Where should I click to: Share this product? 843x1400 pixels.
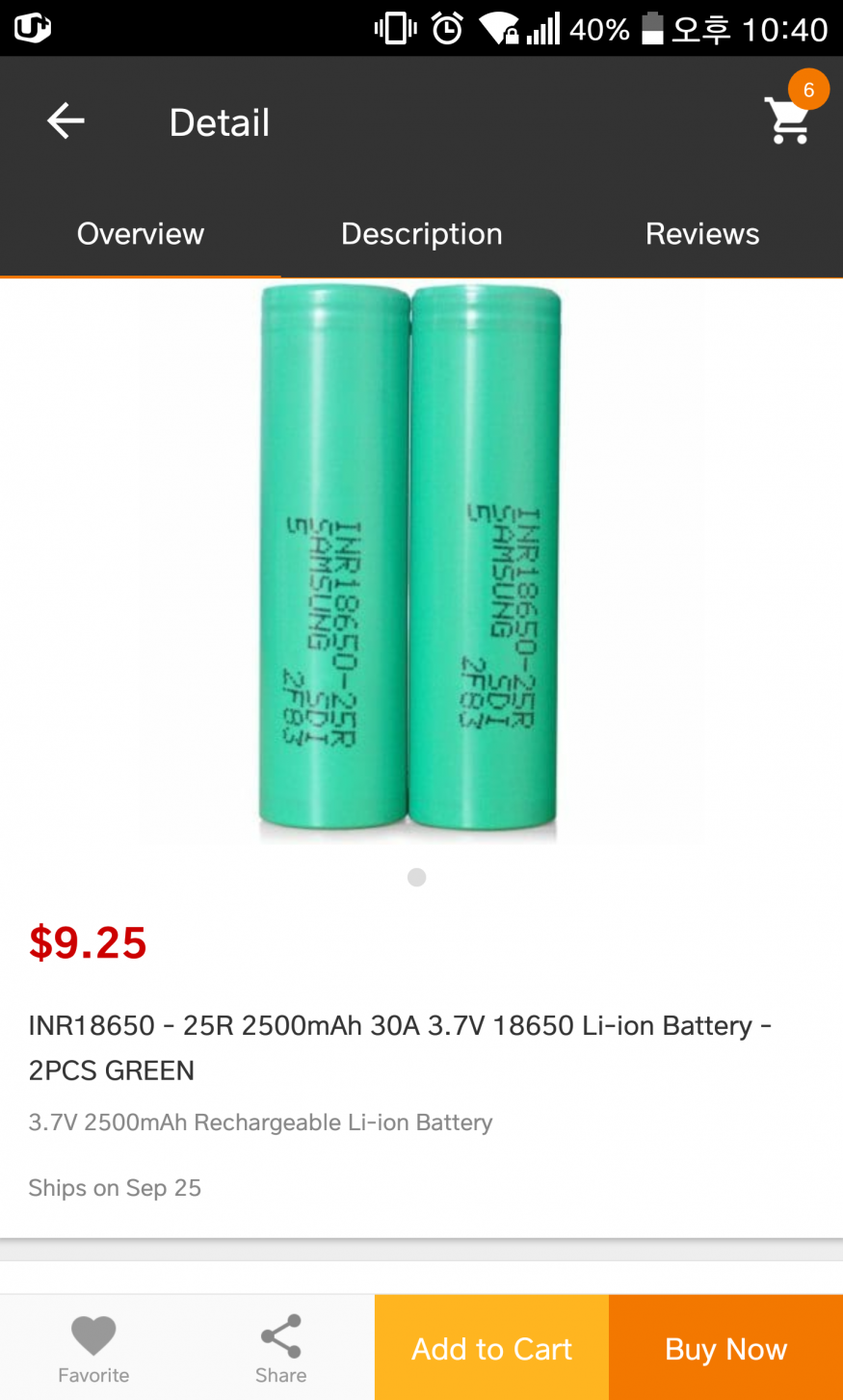pyautogui.click(x=280, y=1346)
